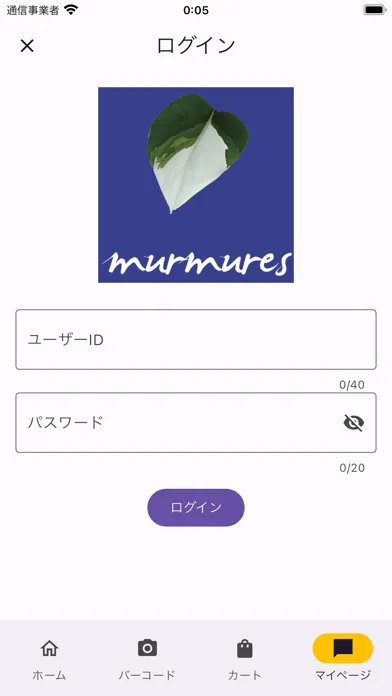Screen dimensions: 392x696
Task: Select the マイページ tab
Action: (x=343, y=660)
